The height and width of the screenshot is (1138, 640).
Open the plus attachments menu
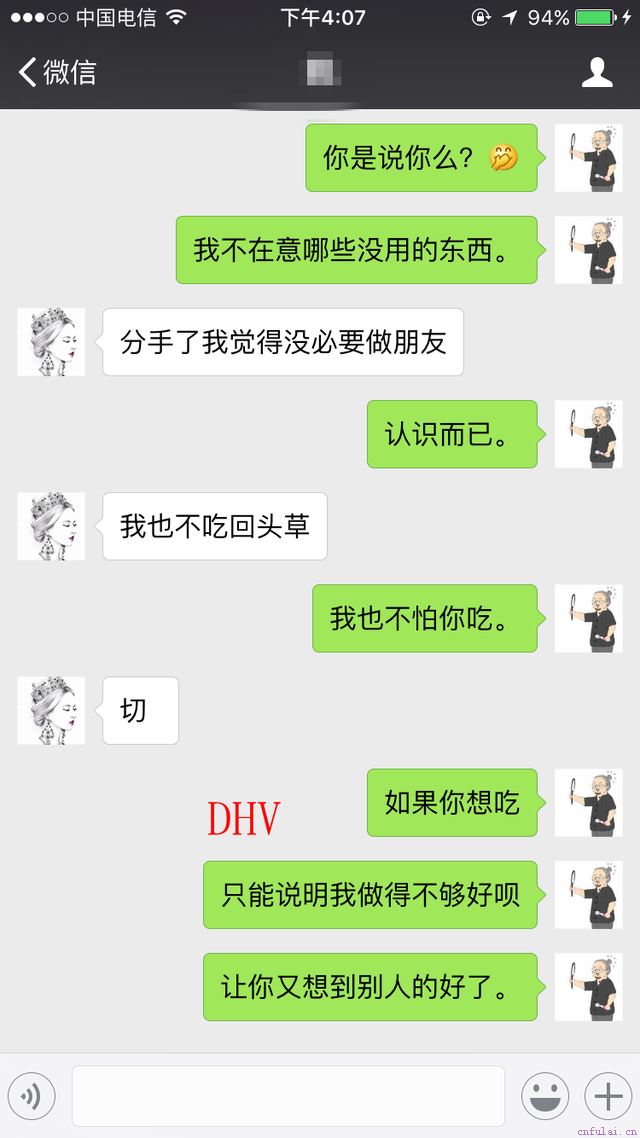[x=608, y=1097]
